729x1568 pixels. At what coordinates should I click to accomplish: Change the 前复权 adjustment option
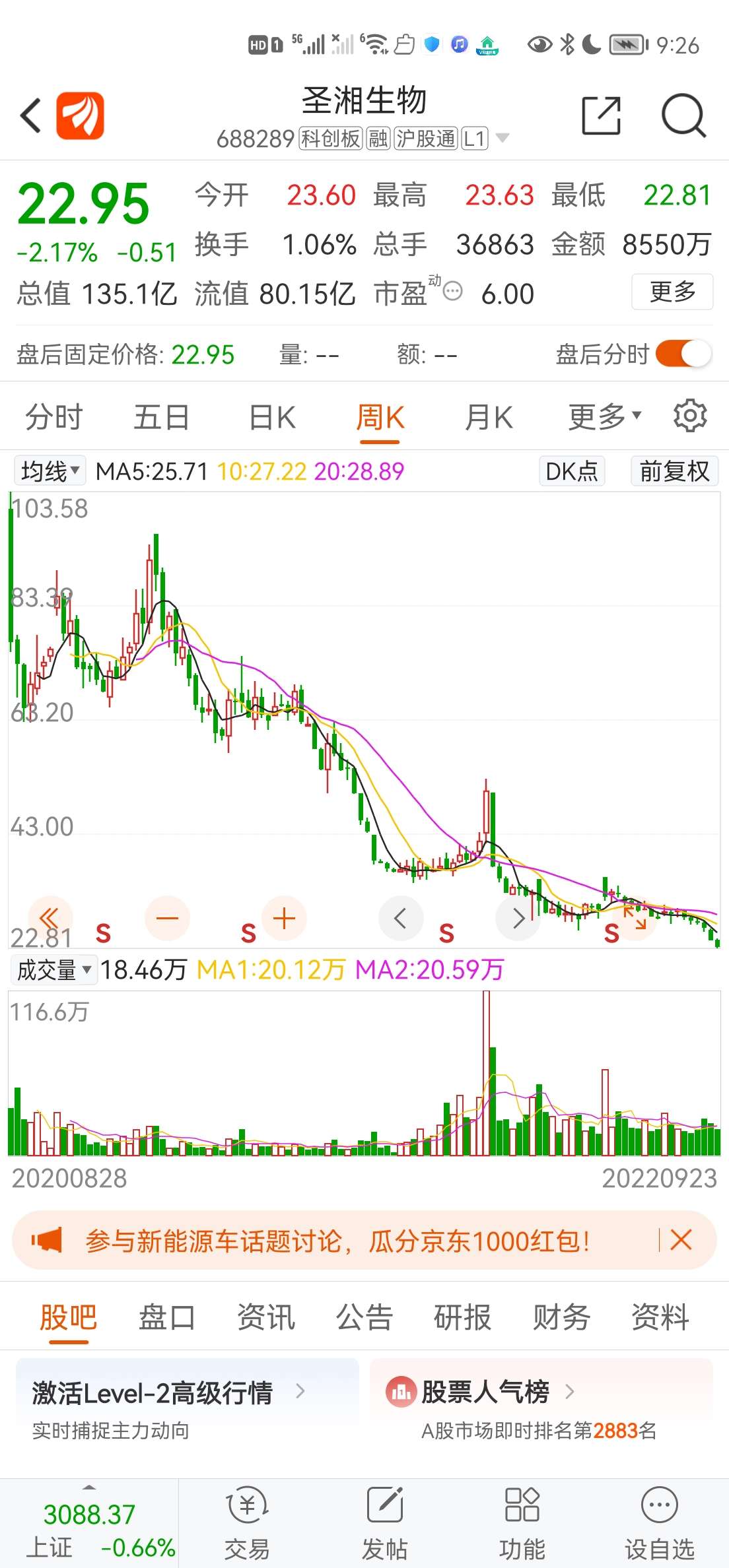pyautogui.click(x=674, y=471)
